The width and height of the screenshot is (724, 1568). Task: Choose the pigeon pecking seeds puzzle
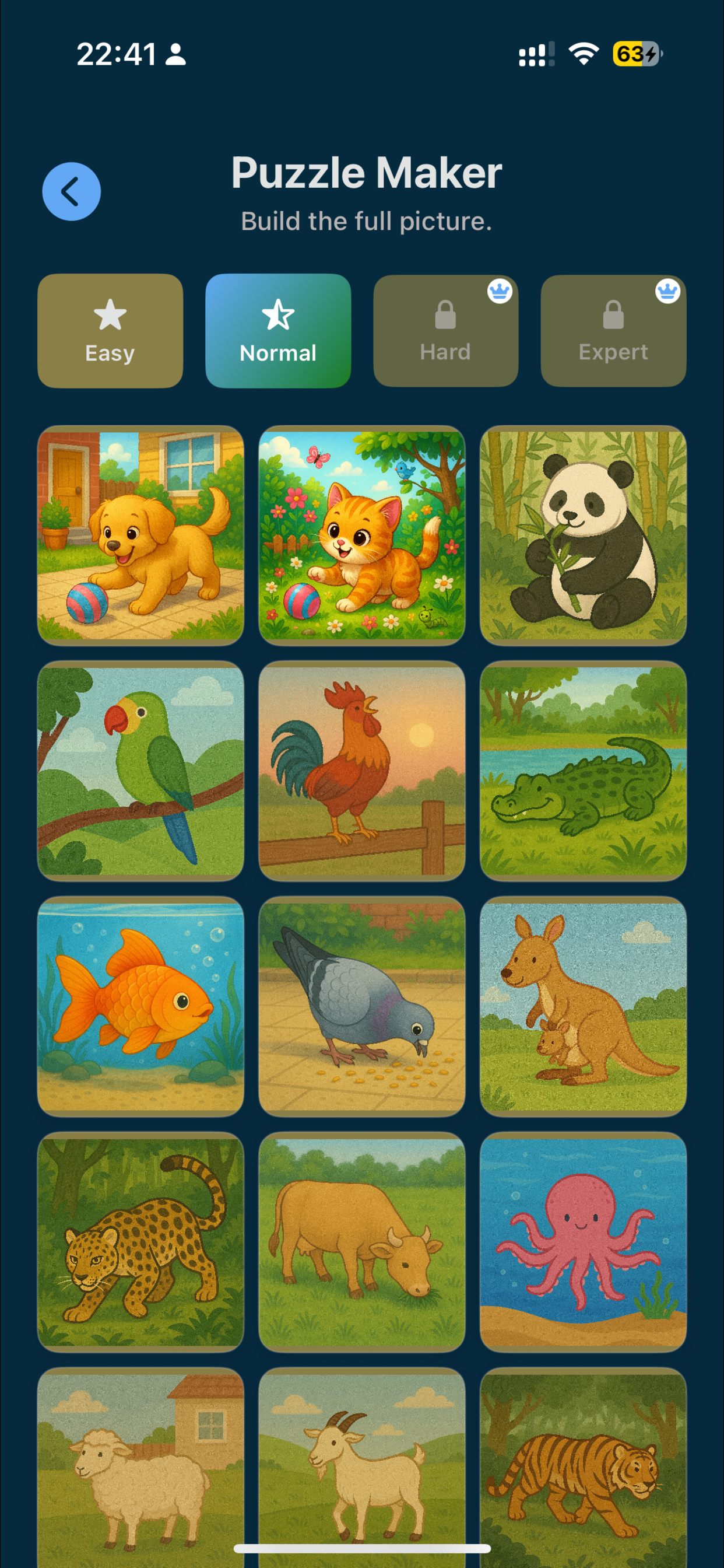(362, 1006)
